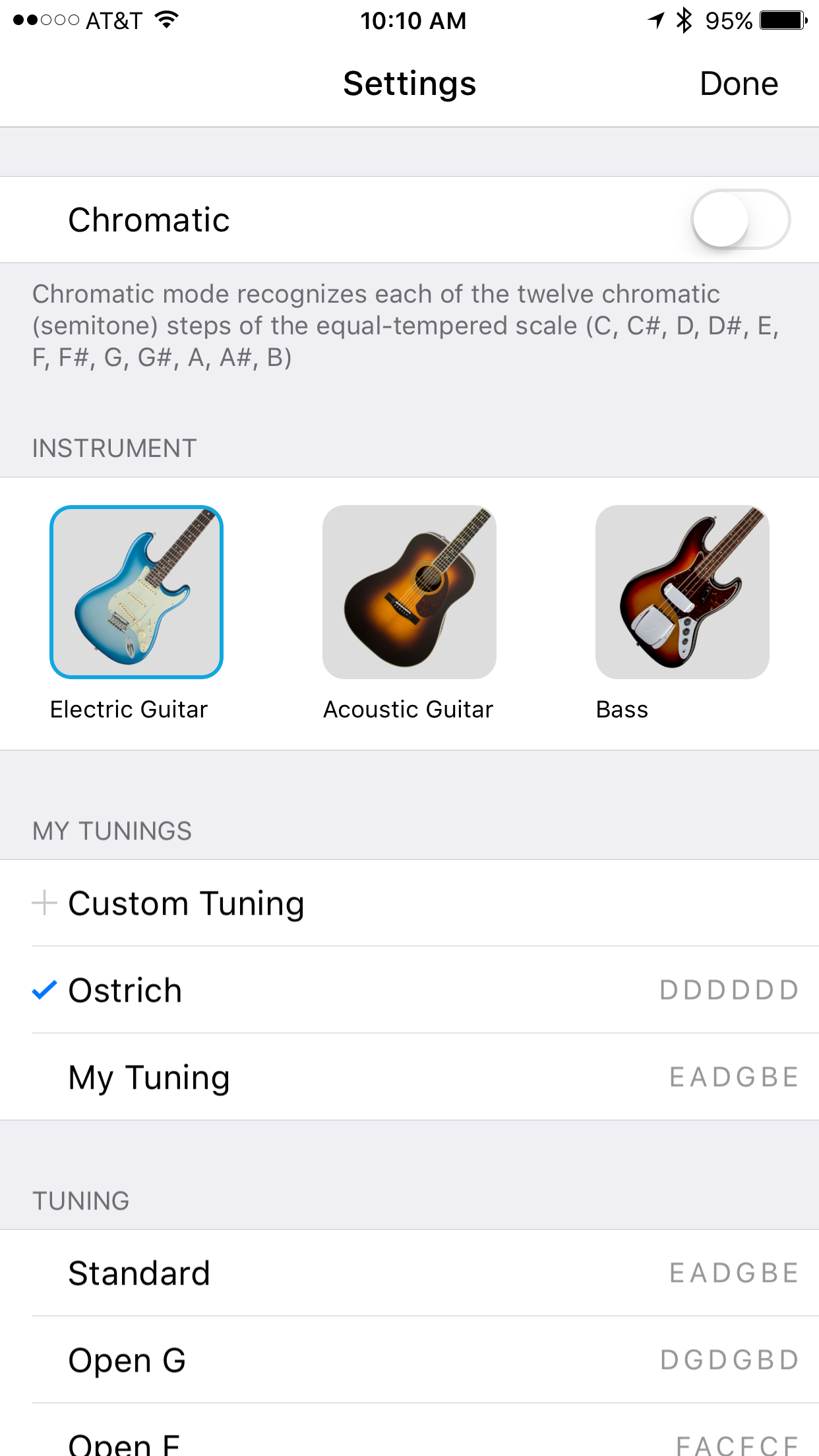Switch instrument to Bass
This screenshot has height=1456, width=819.
pos(682,592)
